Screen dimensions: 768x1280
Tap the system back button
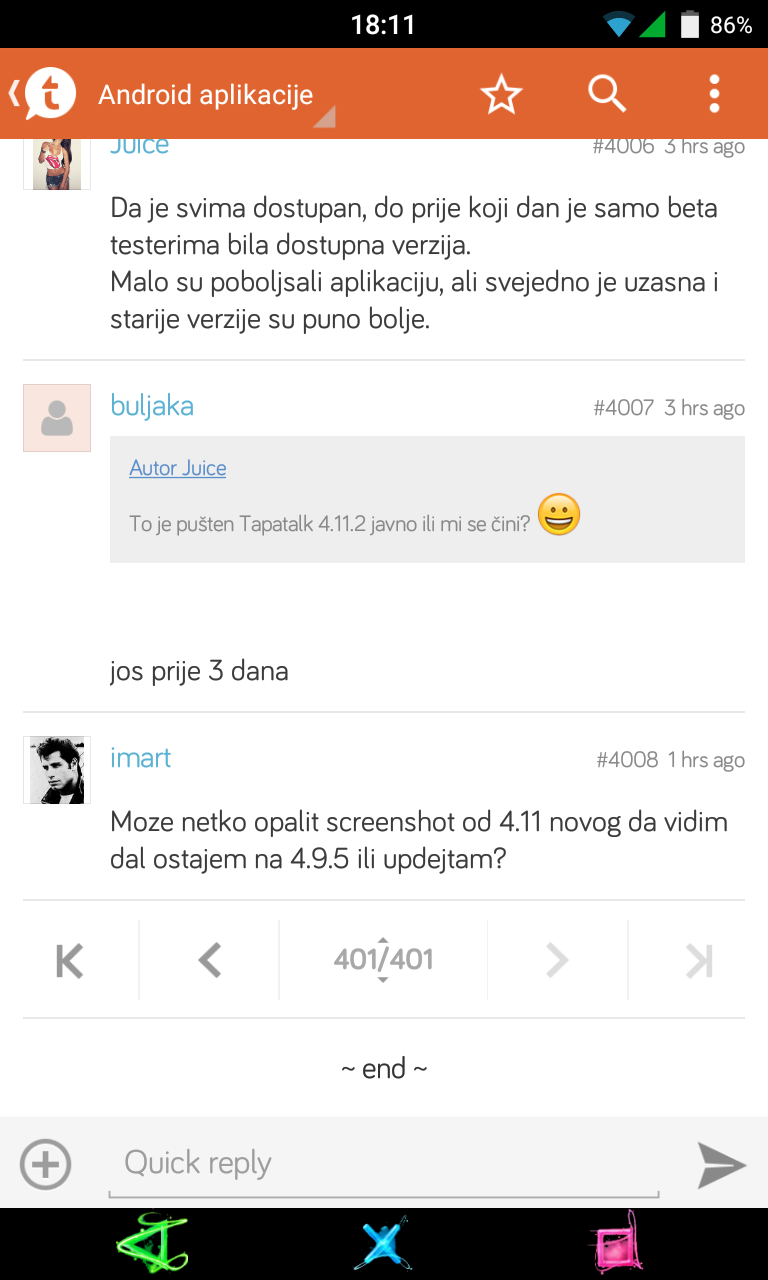click(x=152, y=1245)
